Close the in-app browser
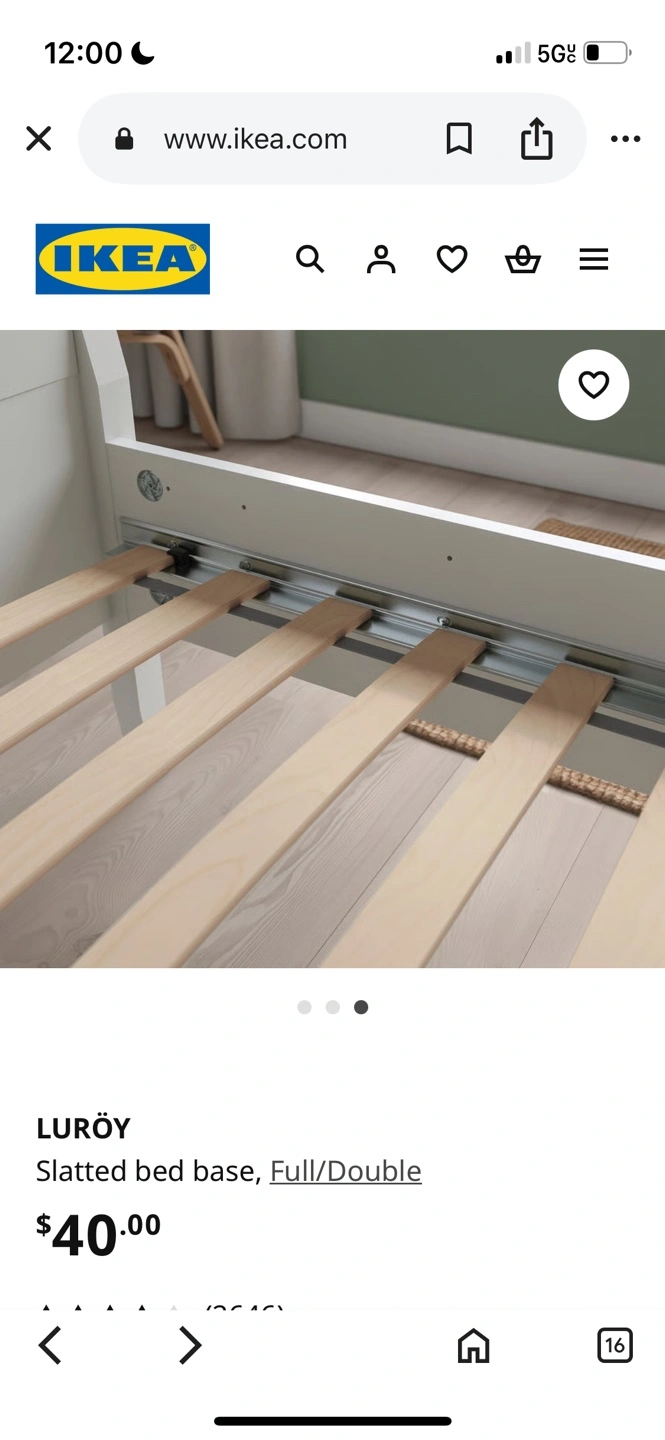The height and width of the screenshot is (1440, 665). click(x=38, y=139)
